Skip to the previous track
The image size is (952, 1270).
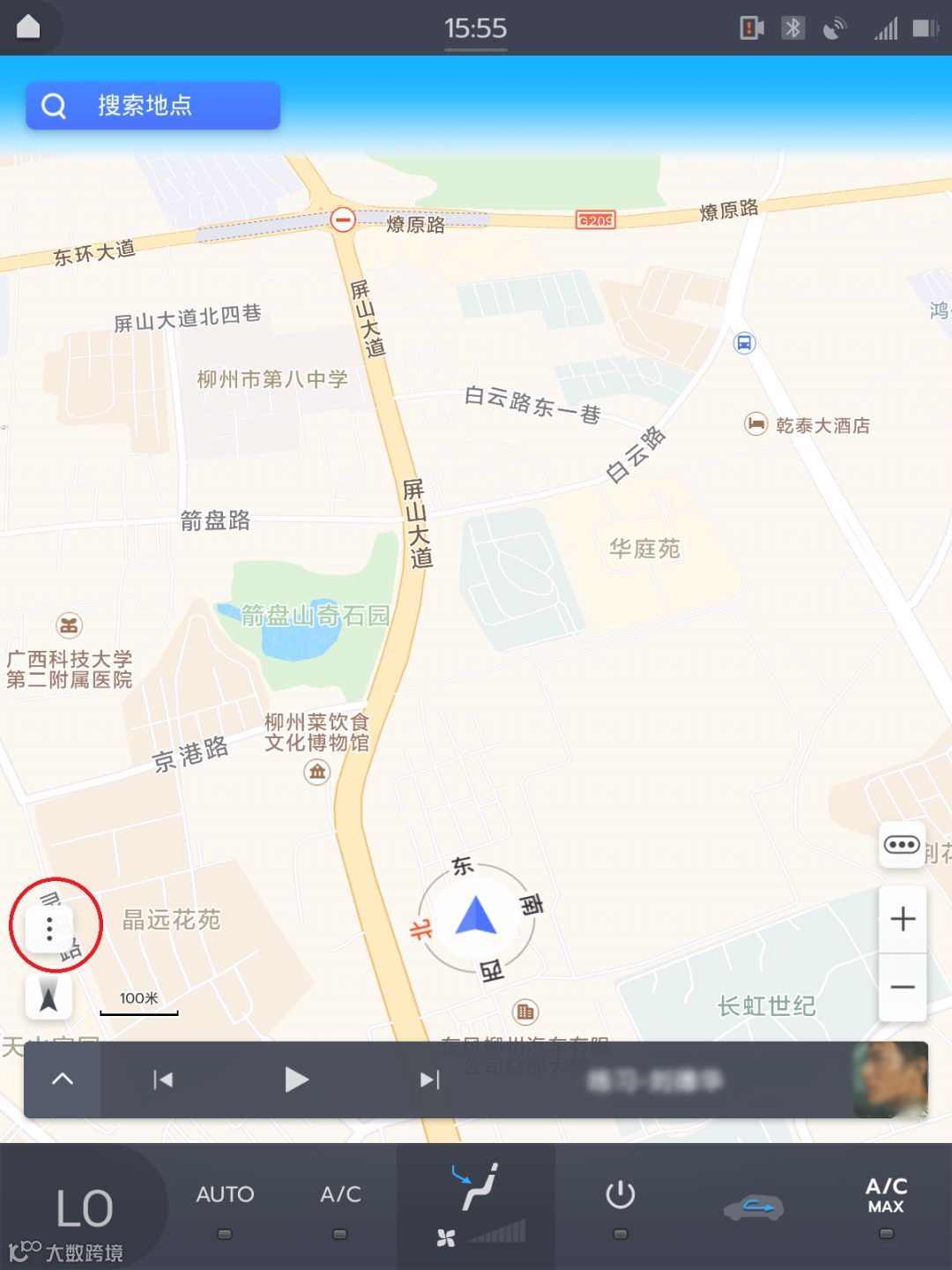tap(163, 1079)
